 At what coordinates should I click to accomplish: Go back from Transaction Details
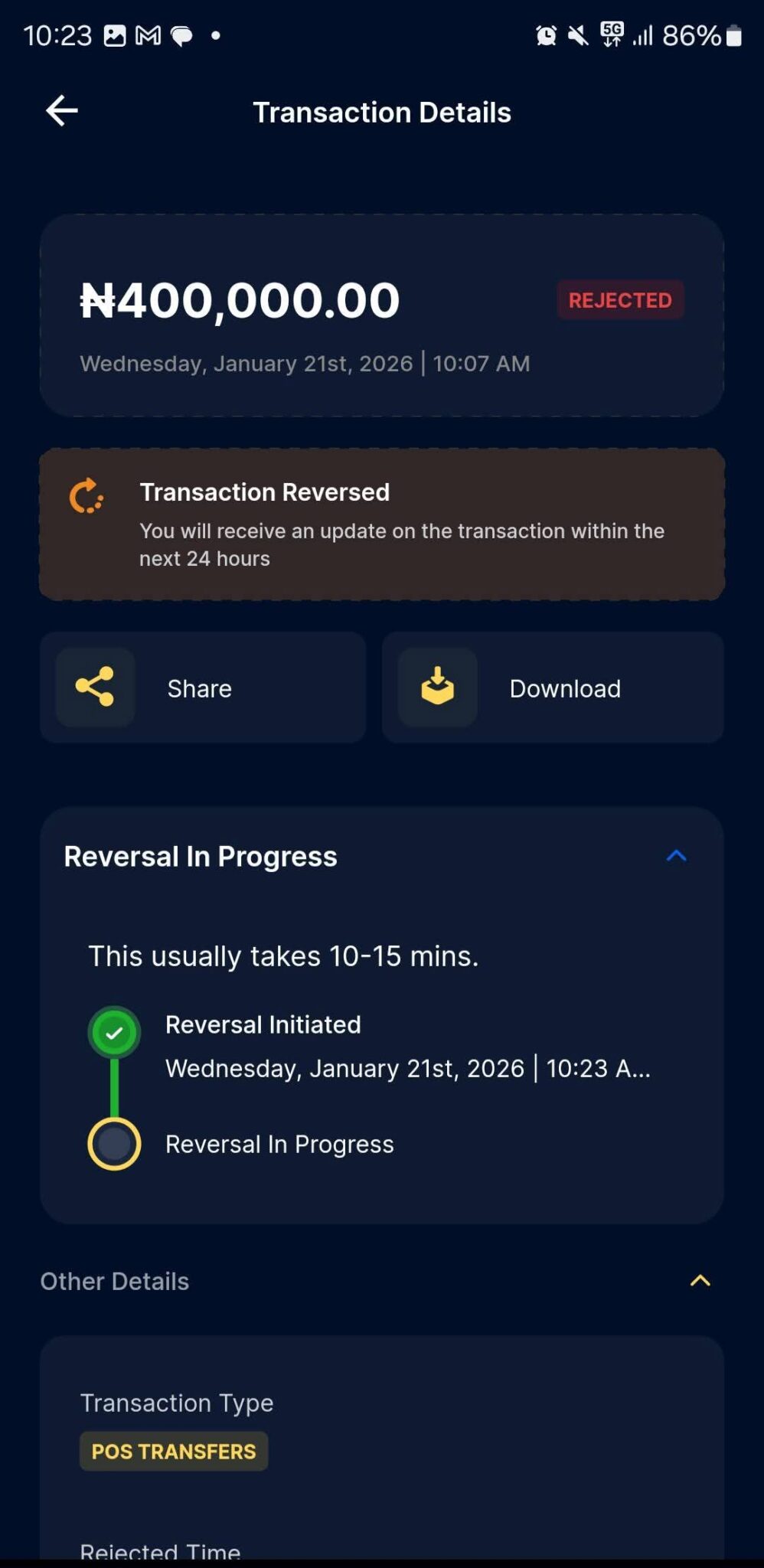[62, 111]
